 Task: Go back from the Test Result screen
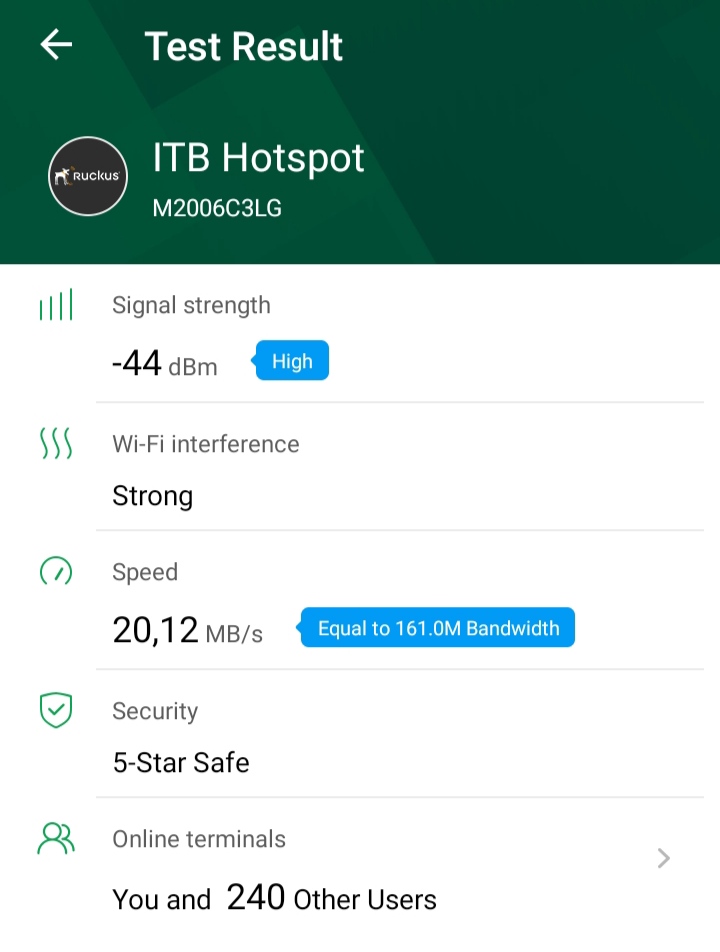coord(56,45)
